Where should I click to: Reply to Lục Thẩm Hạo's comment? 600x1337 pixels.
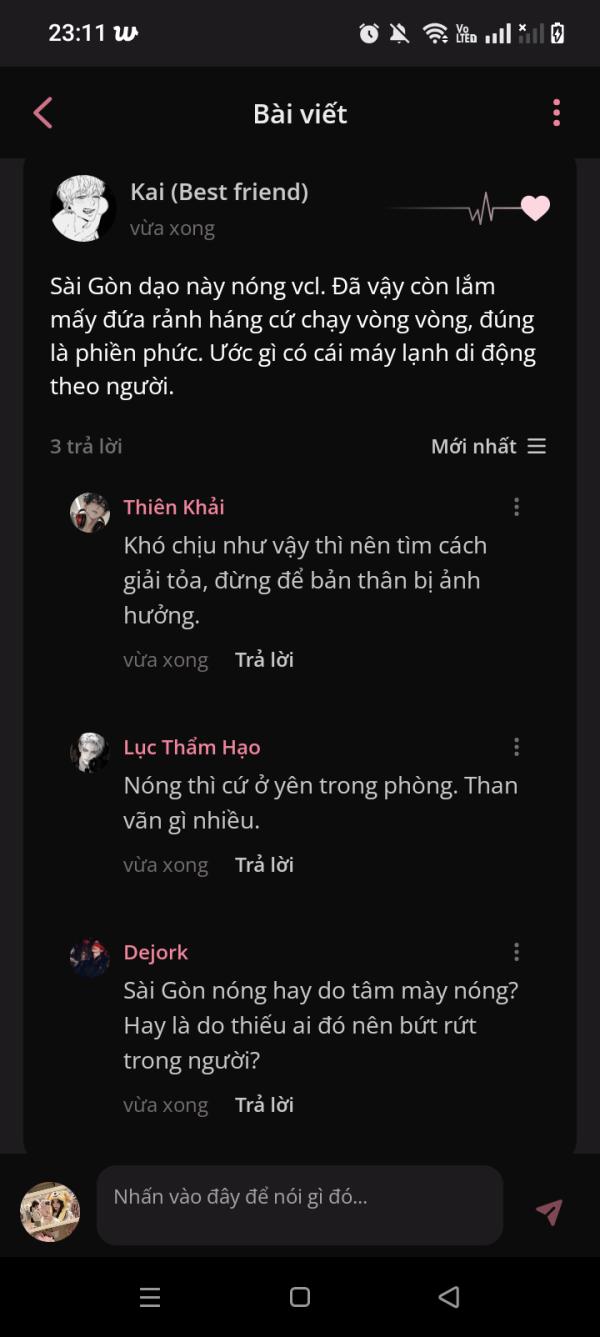point(264,865)
